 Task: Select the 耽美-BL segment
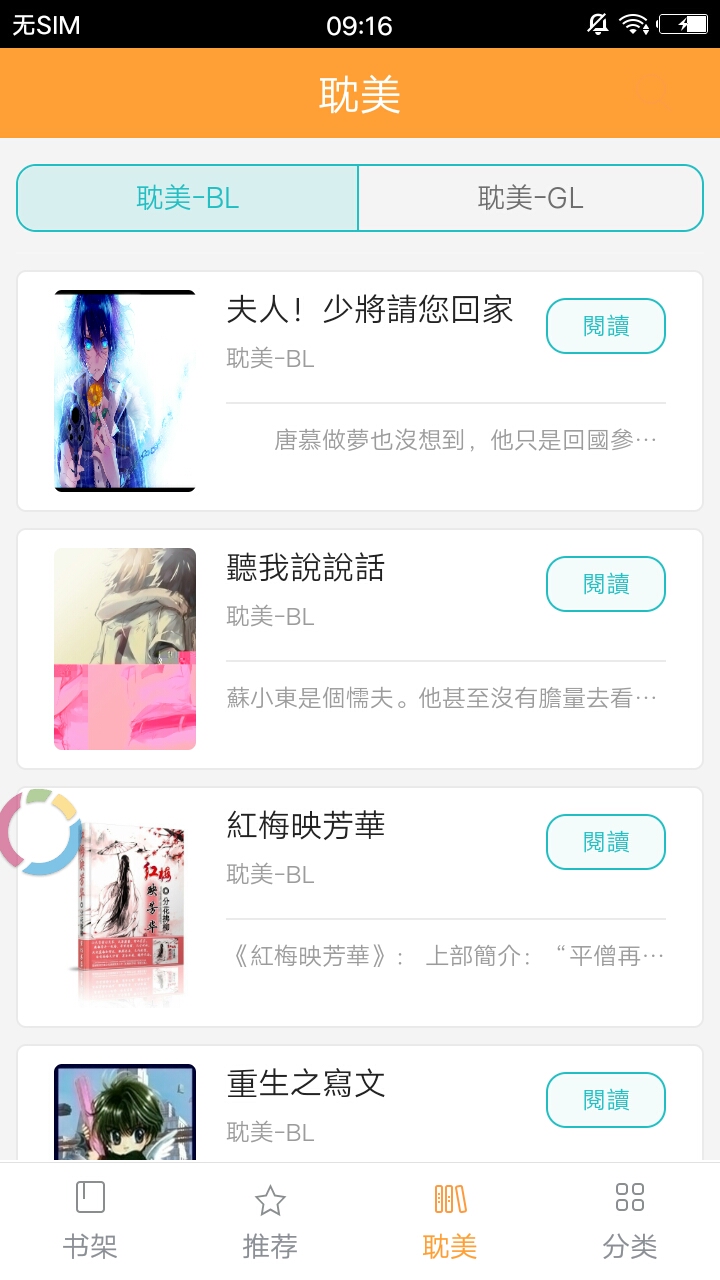(188, 198)
